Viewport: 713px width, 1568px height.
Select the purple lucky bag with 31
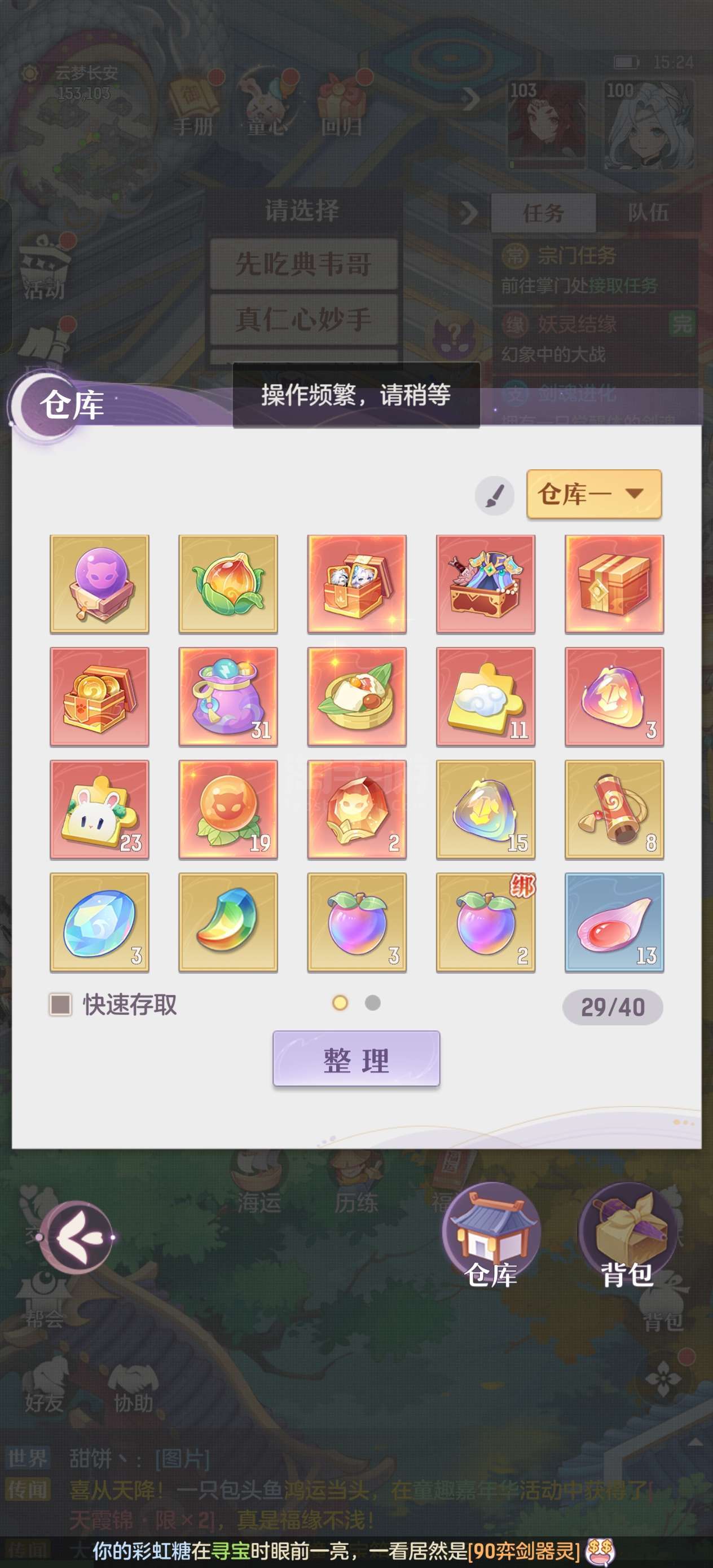[x=228, y=697]
